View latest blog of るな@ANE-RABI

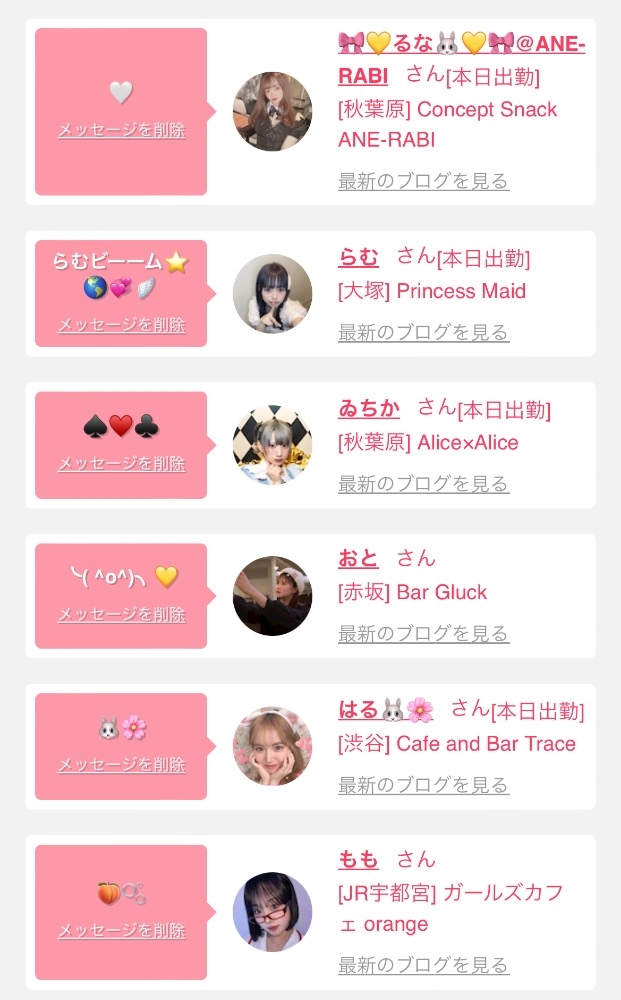(x=423, y=181)
